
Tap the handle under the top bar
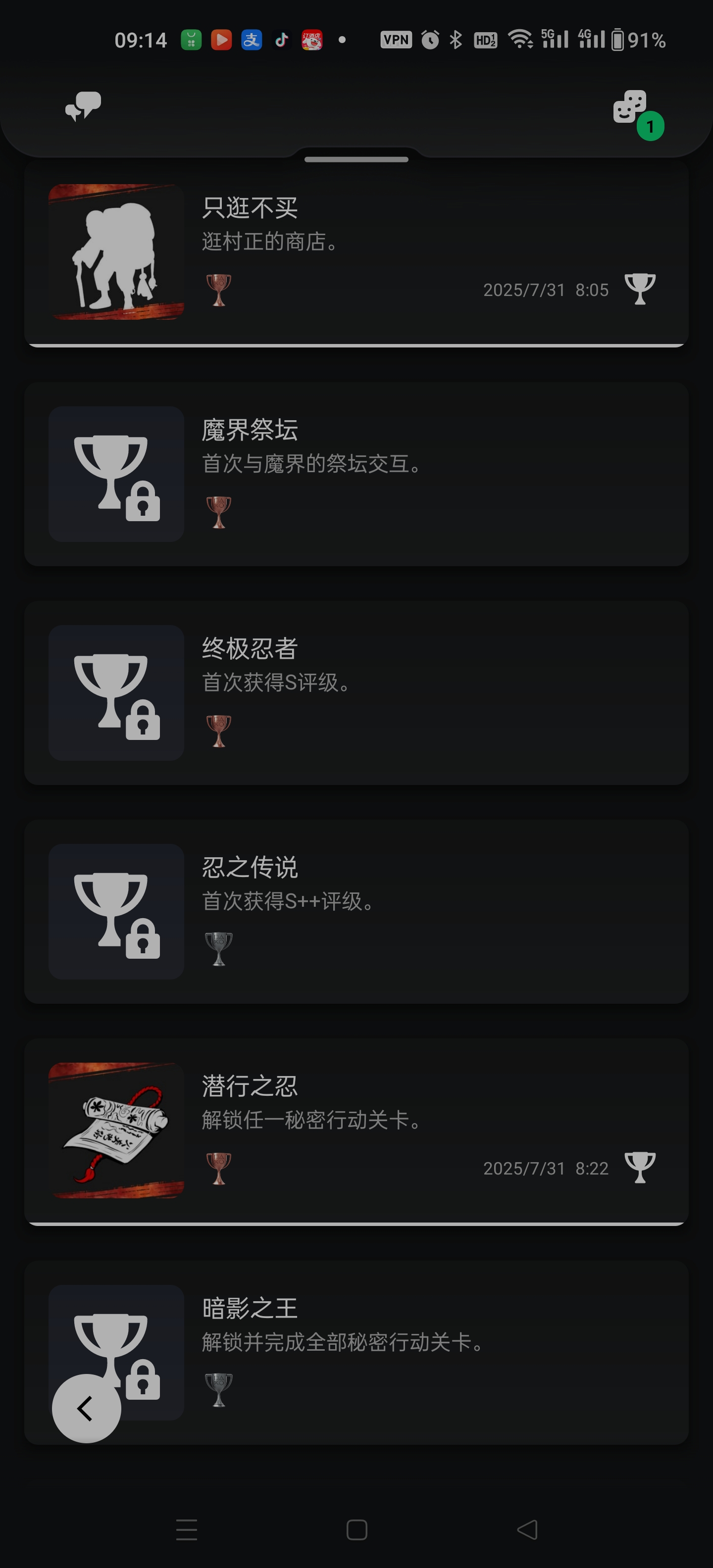(x=356, y=159)
